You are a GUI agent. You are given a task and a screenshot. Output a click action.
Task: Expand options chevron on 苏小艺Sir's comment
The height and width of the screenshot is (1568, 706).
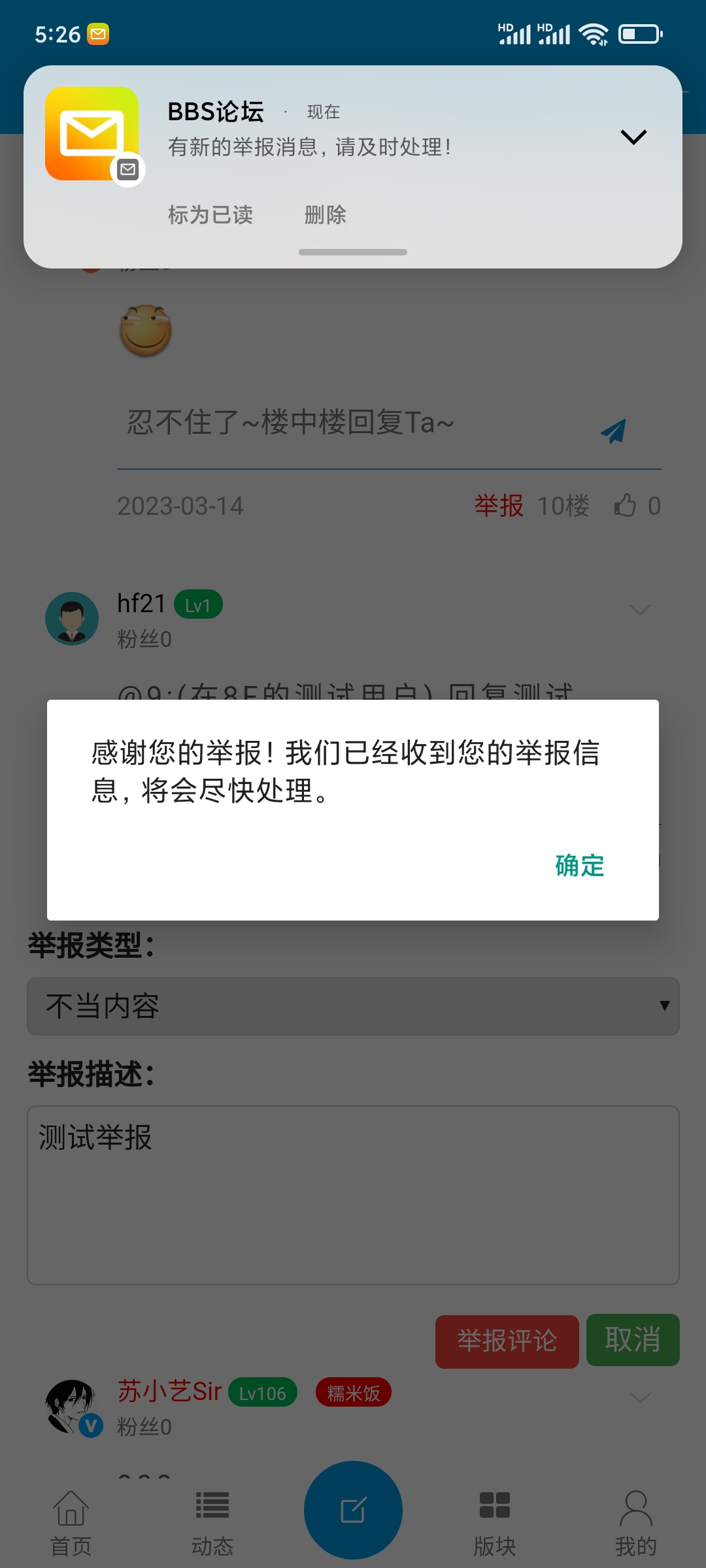639,1397
